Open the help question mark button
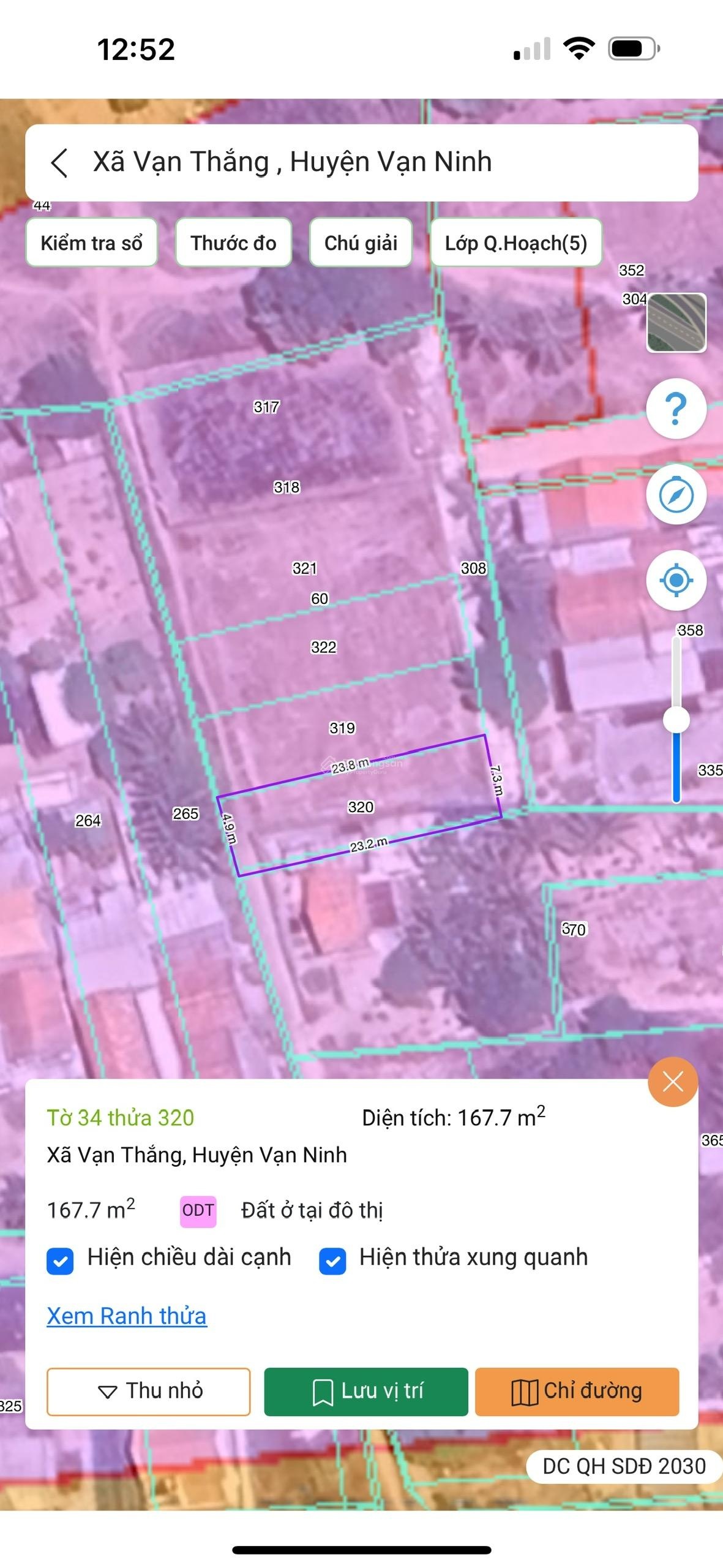The width and height of the screenshot is (723, 1568). tap(676, 409)
